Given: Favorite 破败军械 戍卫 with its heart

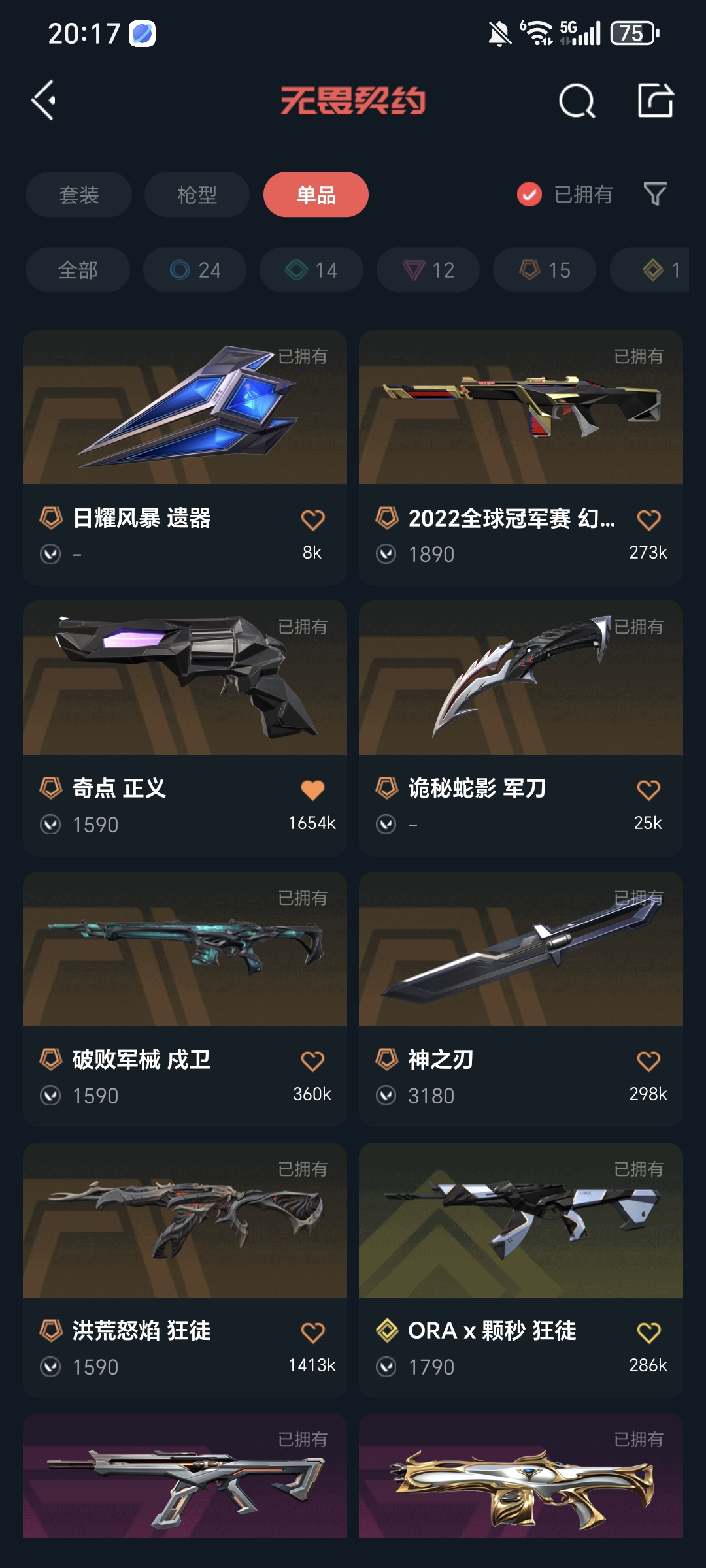Looking at the screenshot, I should click(314, 1062).
